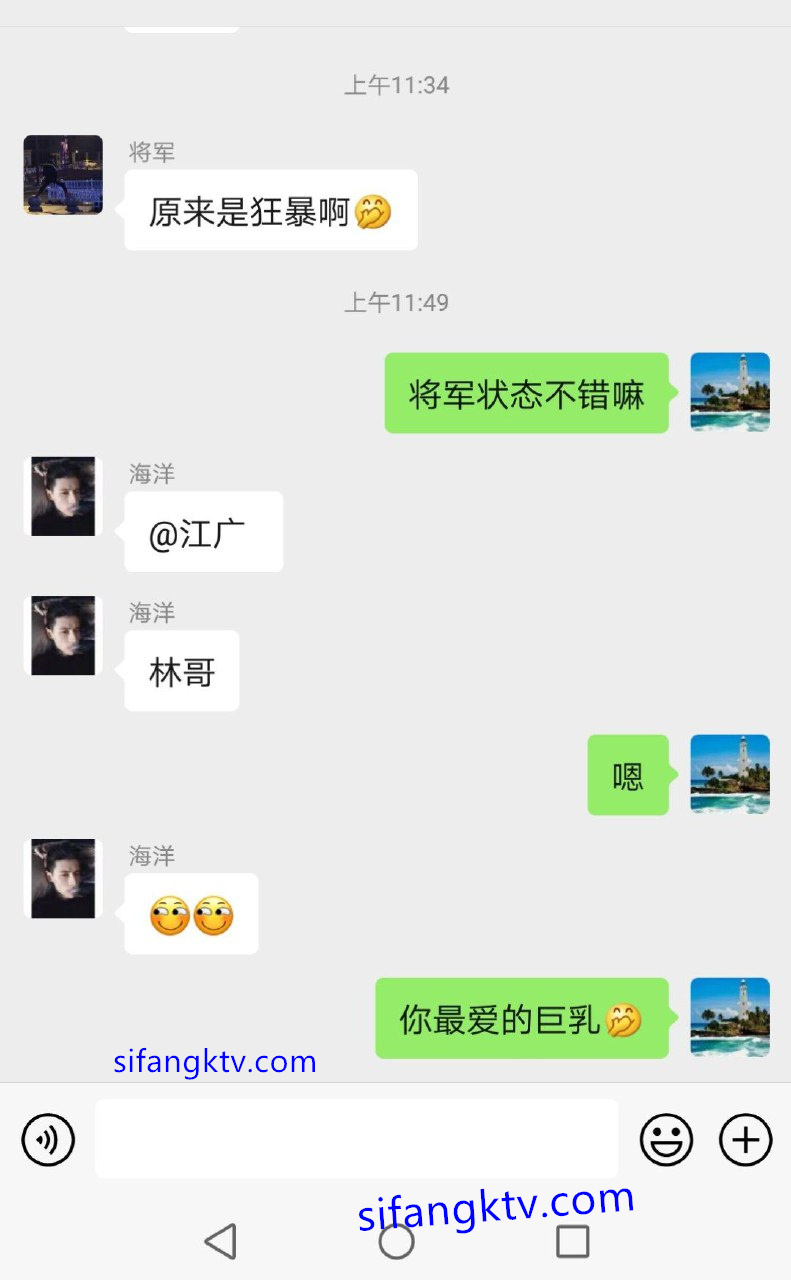The image size is (791, 1280).
Task: Open 将军's profile from the avatar
Action: pyautogui.click(x=63, y=175)
